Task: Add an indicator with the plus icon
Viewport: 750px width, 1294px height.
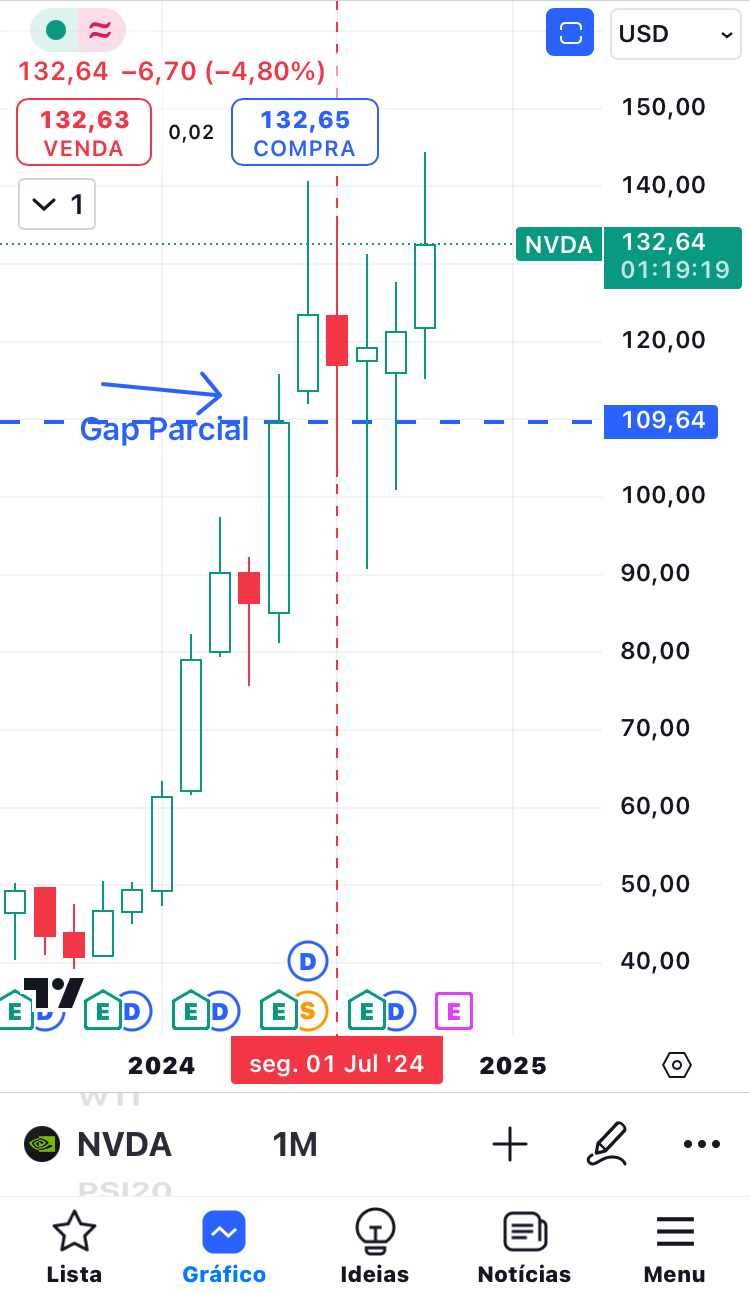Action: (x=510, y=1144)
